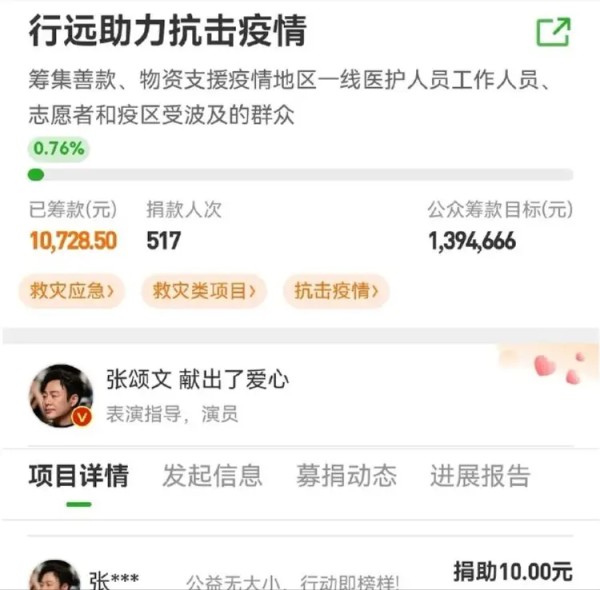This screenshot has height=590, width=600.
Task: Open the 救灾类项目 chip
Action: click(x=203, y=291)
